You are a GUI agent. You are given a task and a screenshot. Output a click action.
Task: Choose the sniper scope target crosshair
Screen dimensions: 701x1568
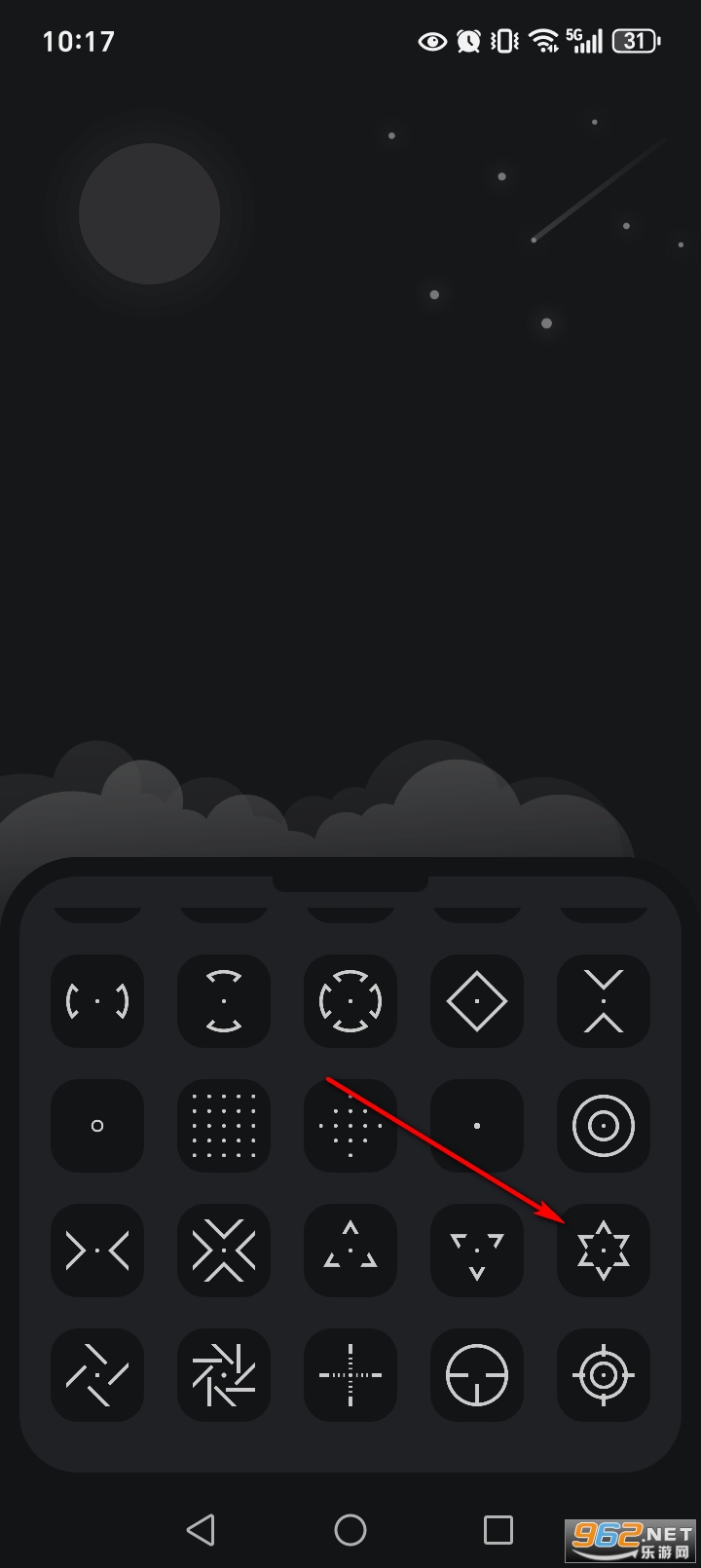click(x=604, y=1375)
